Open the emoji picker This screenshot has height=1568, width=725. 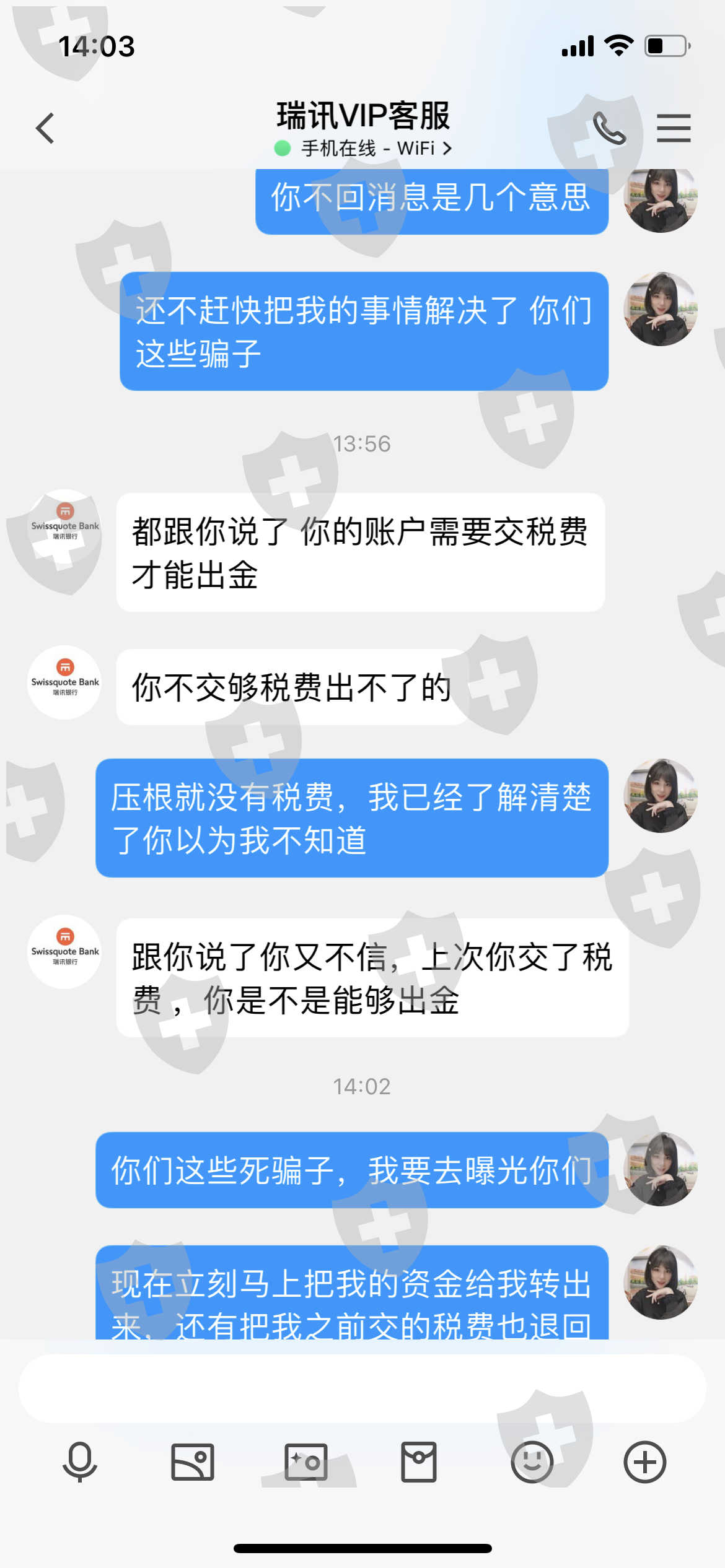(x=532, y=1461)
